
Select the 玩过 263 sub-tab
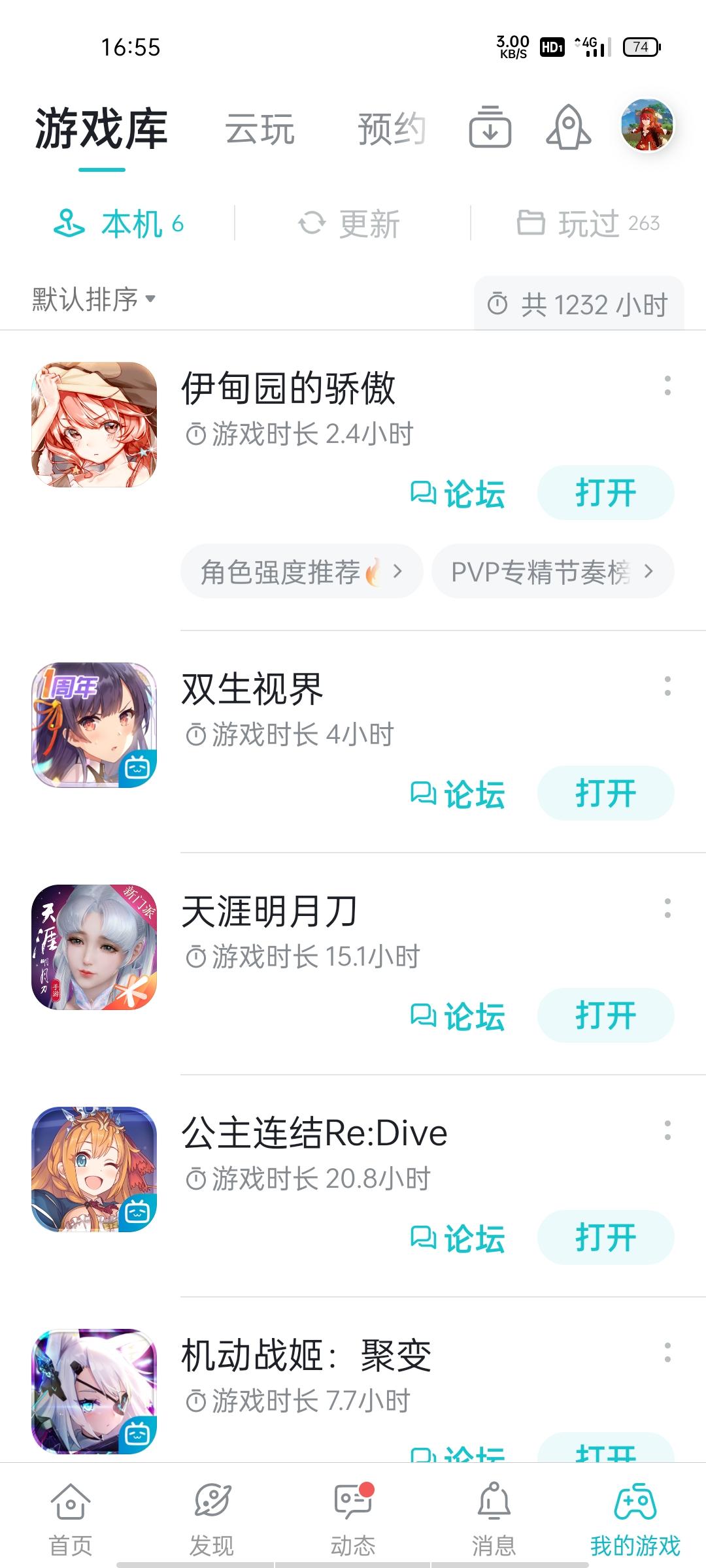tap(588, 223)
